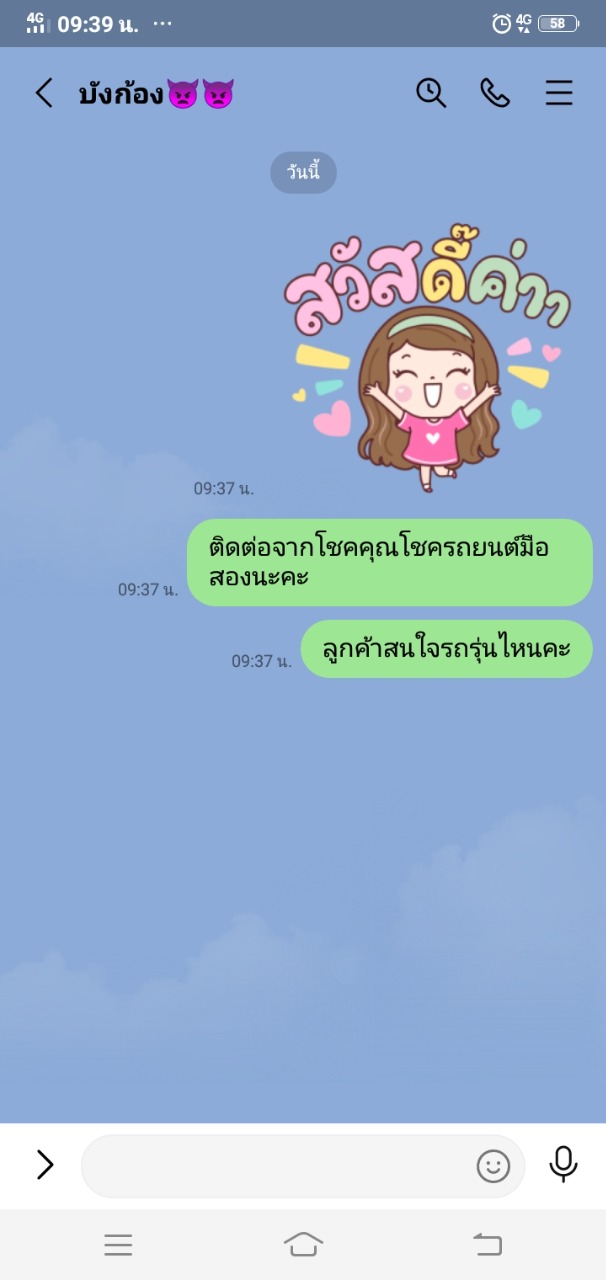Record a voice message with the microphone
Image resolution: width=606 pixels, height=1280 pixels.
pos(564,1164)
